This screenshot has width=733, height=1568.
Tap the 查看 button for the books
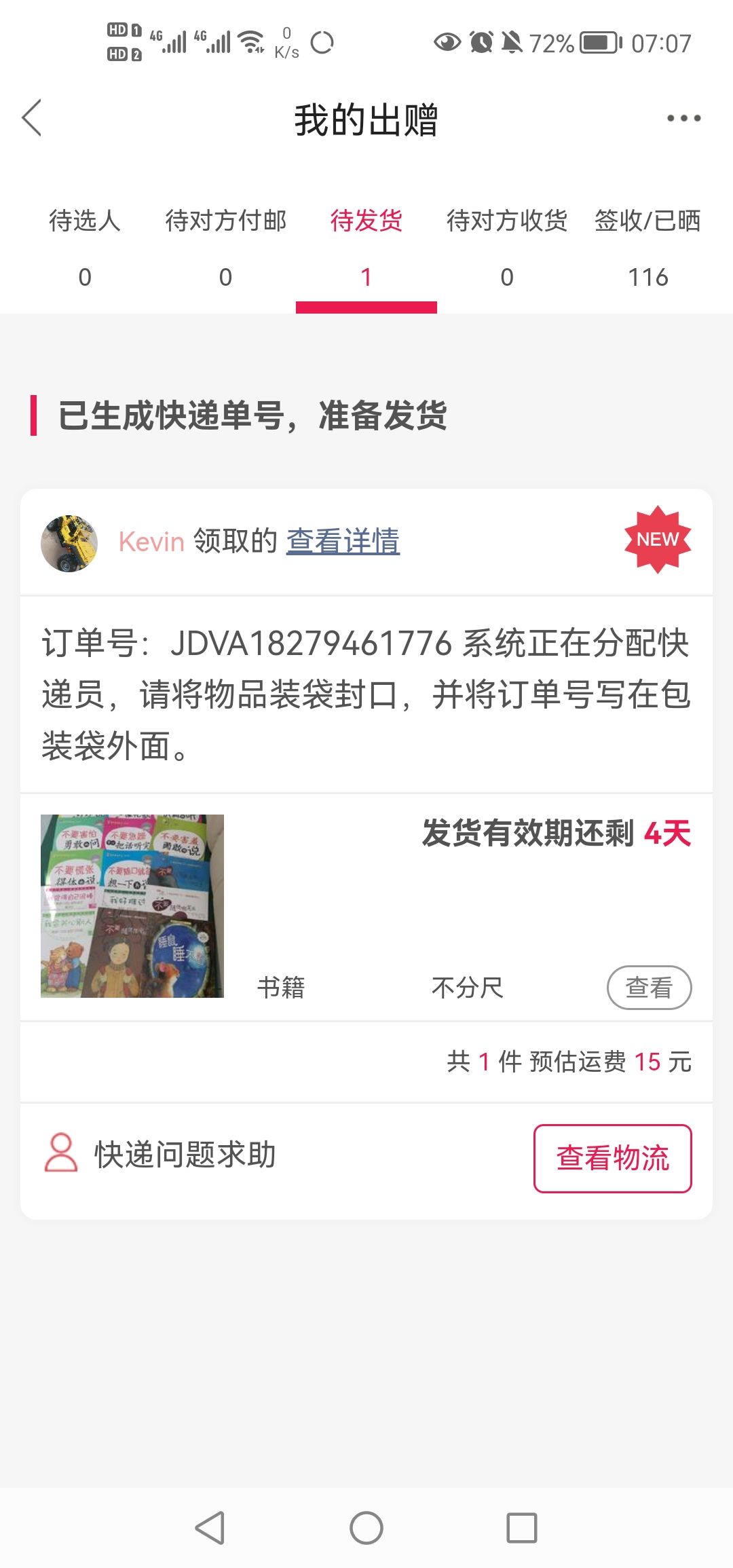click(x=649, y=988)
